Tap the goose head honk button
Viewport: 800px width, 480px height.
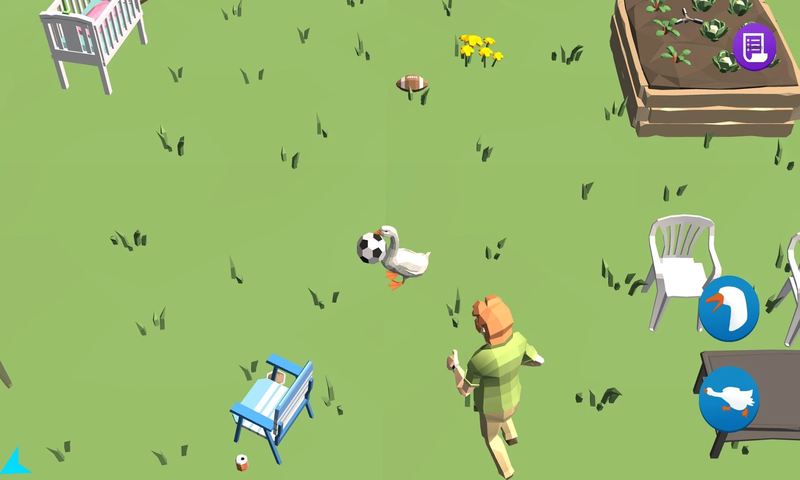[729, 308]
